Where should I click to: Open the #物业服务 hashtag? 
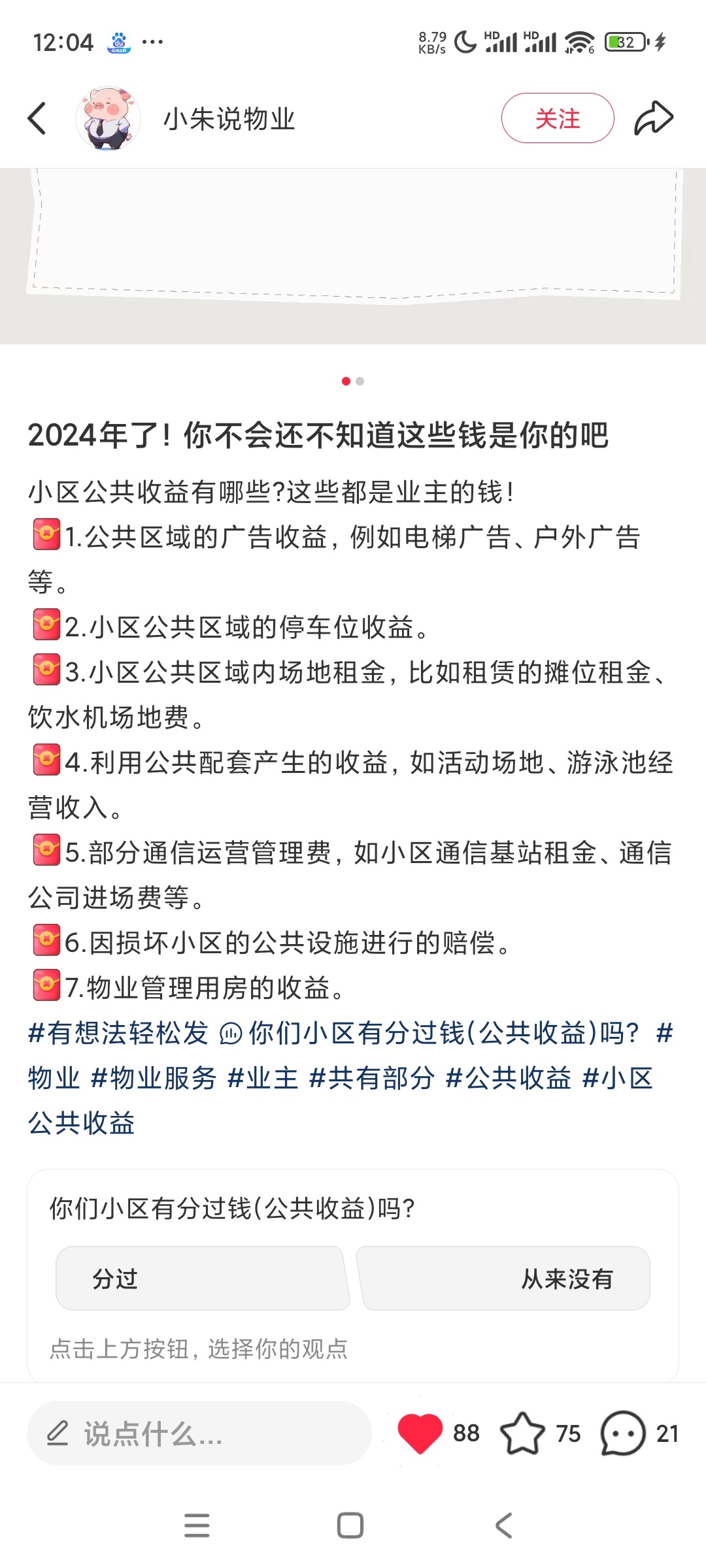click(x=154, y=1079)
